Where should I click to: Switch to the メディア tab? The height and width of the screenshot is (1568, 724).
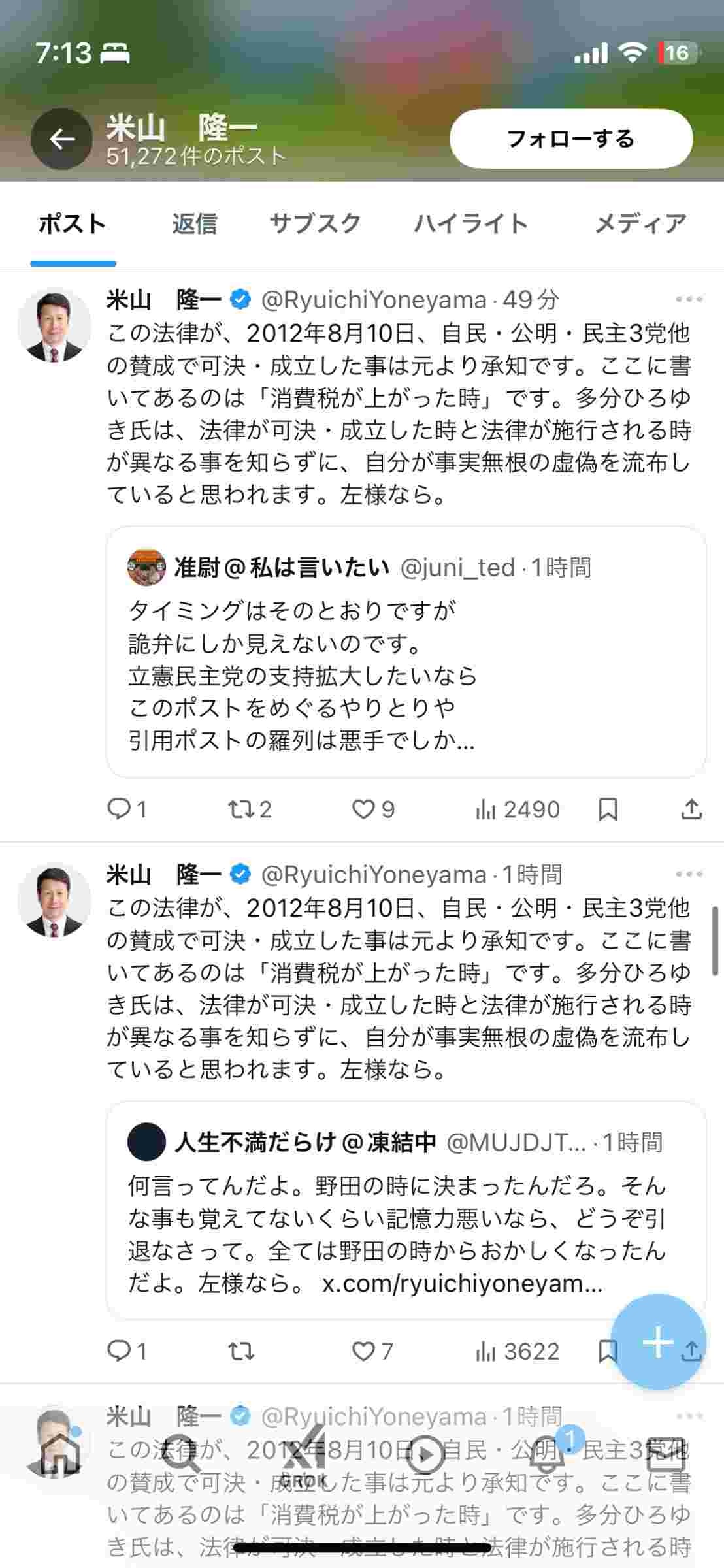640,224
